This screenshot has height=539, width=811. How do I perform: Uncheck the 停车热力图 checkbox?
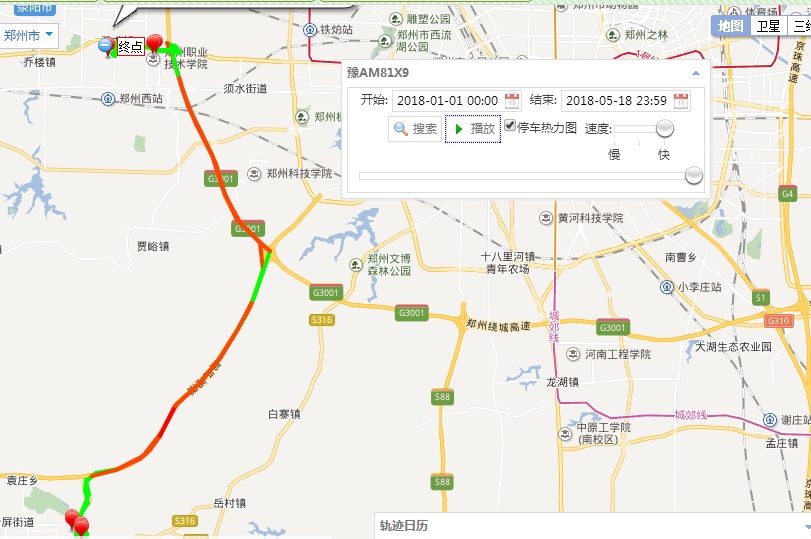(x=510, y=127)
